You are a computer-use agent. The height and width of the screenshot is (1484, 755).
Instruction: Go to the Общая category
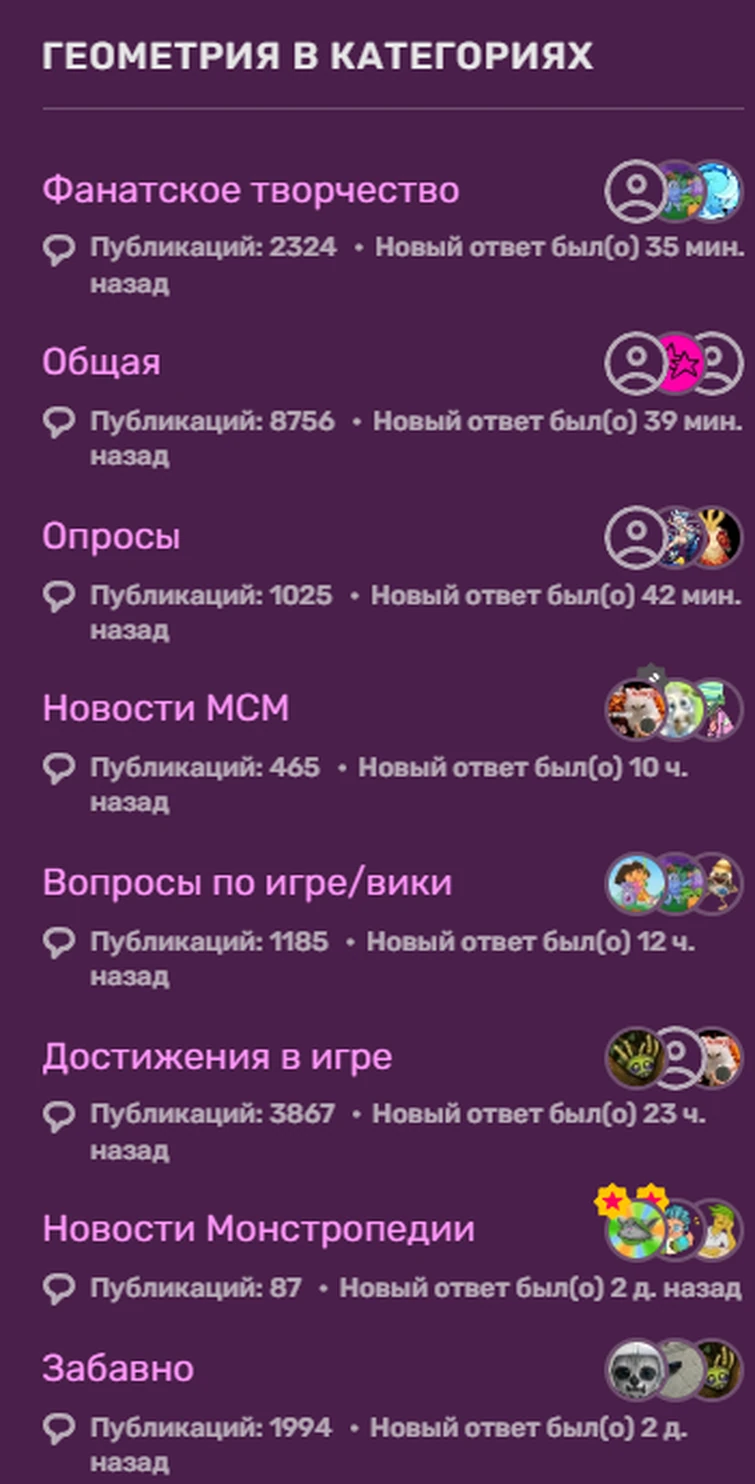[x=101, y=362]
